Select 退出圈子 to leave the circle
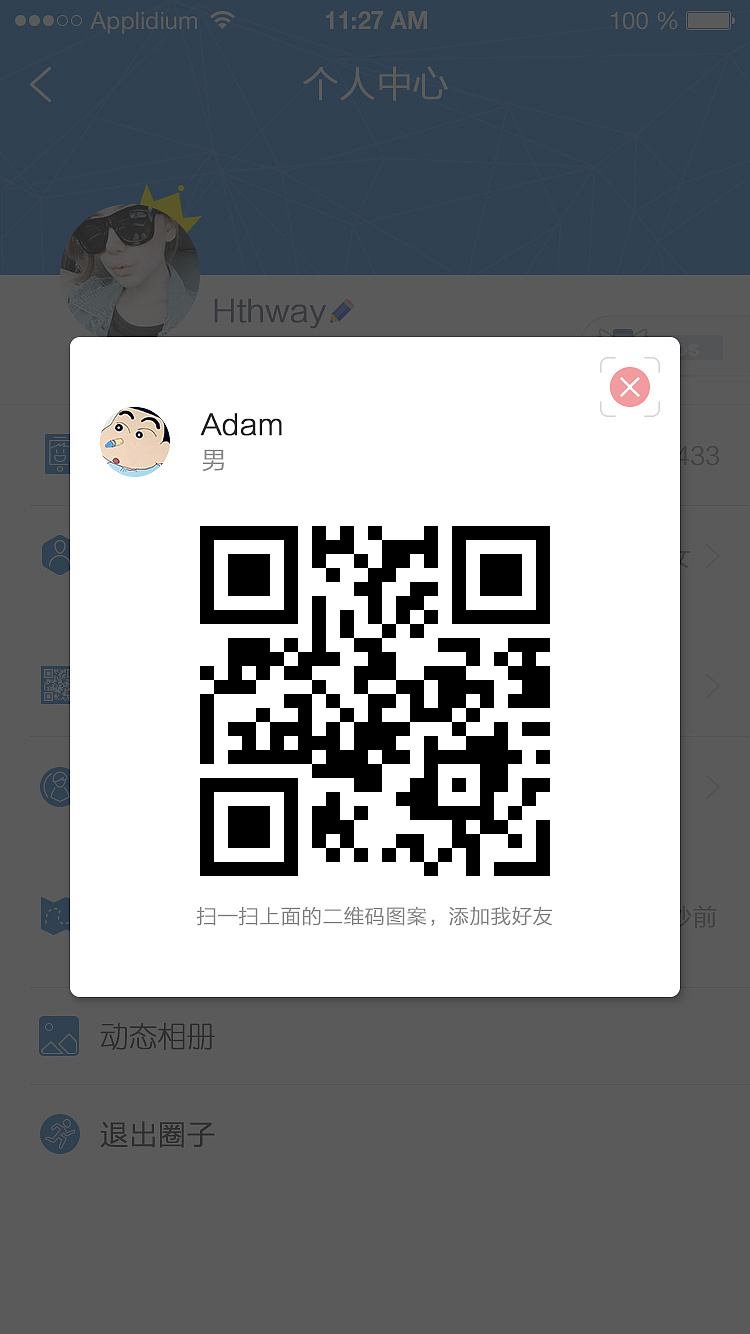Viewport: 750px width, 1334px height. [157, 1135]
